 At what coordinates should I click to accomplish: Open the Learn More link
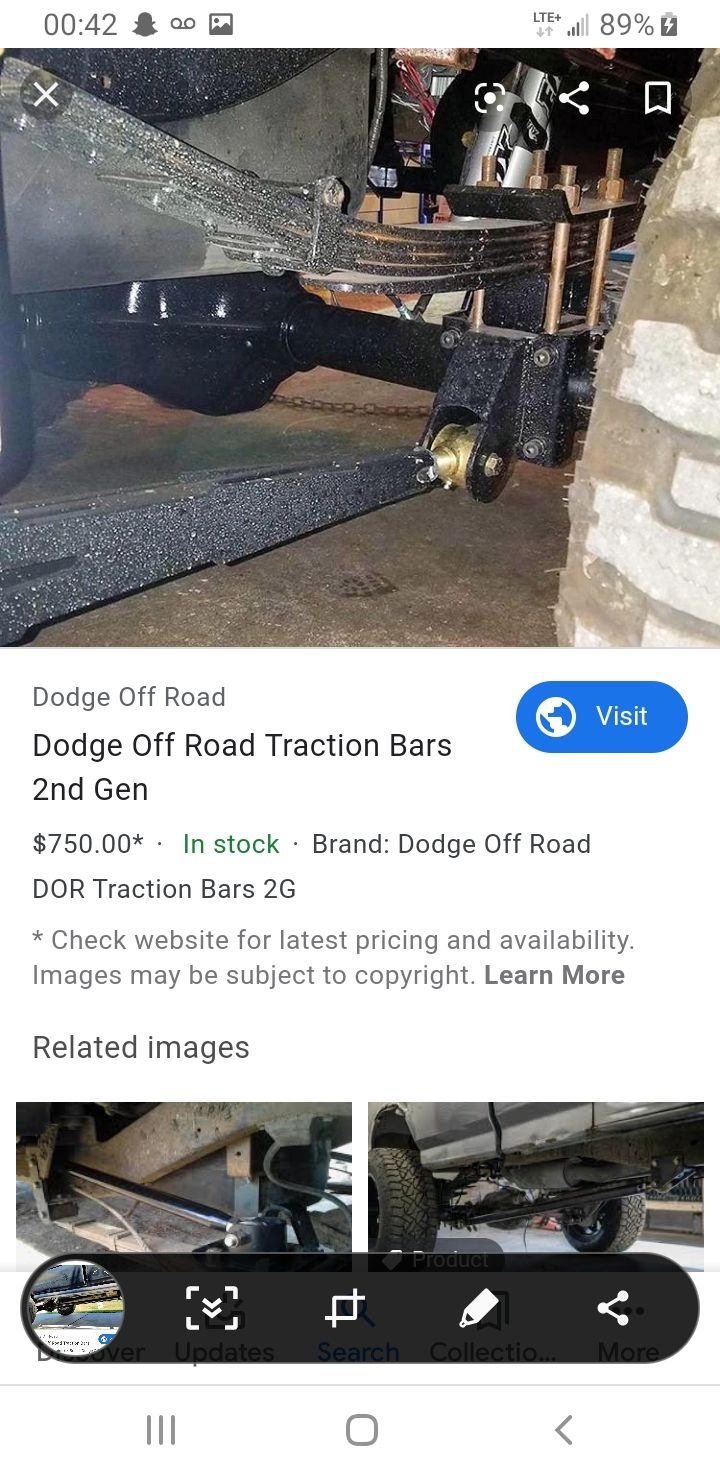point(554,975)
